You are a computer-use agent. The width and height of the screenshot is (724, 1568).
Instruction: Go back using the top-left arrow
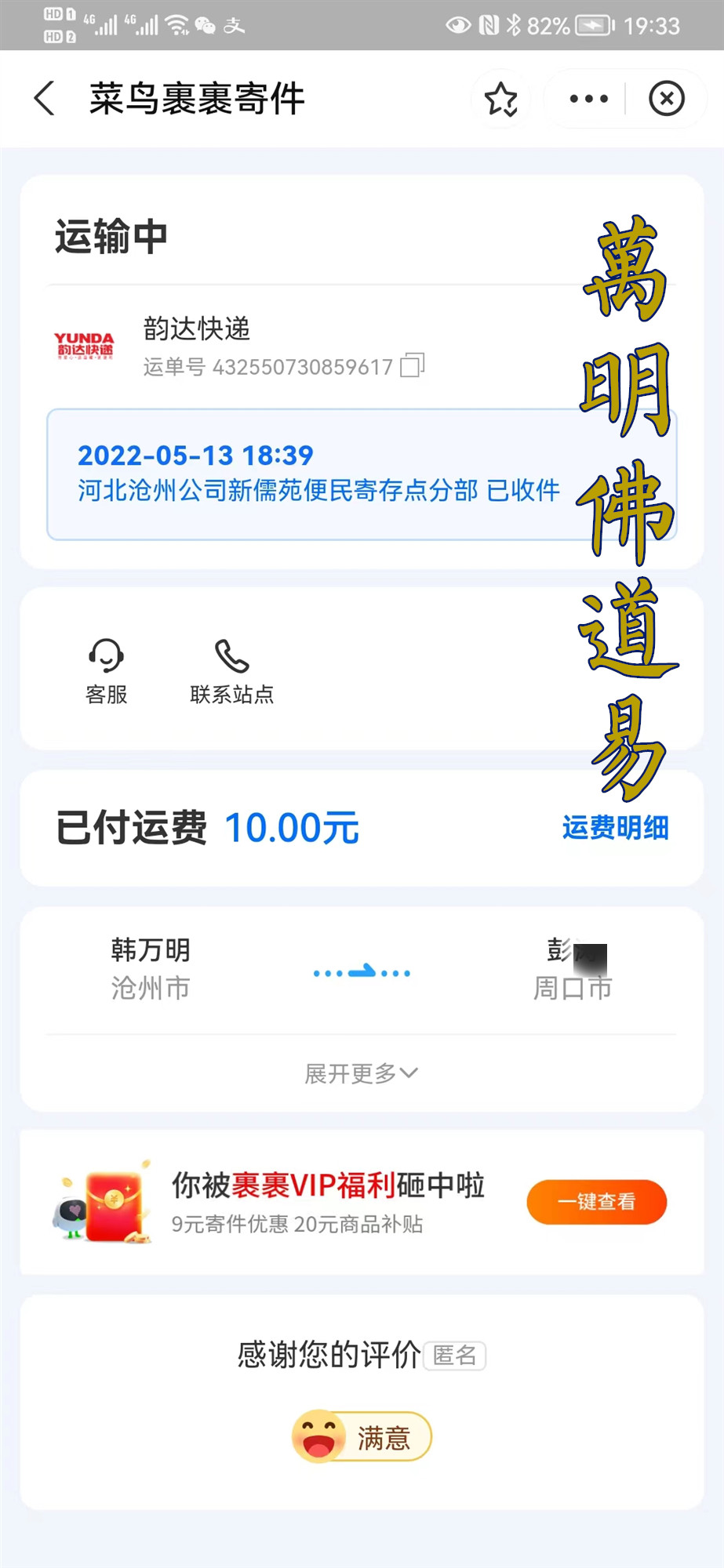(x=45, y=99)
